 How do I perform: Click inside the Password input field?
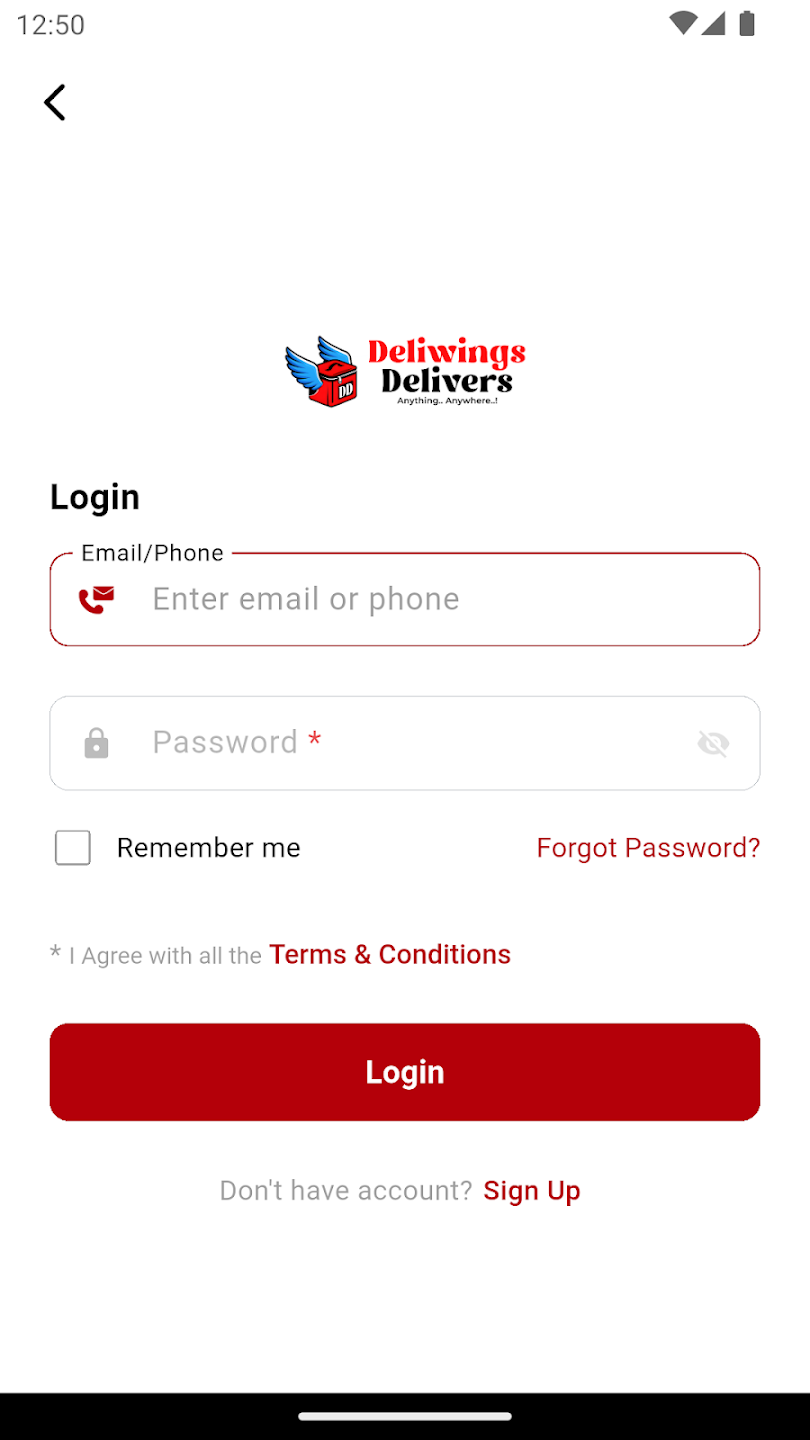click(x=400, y=743)
